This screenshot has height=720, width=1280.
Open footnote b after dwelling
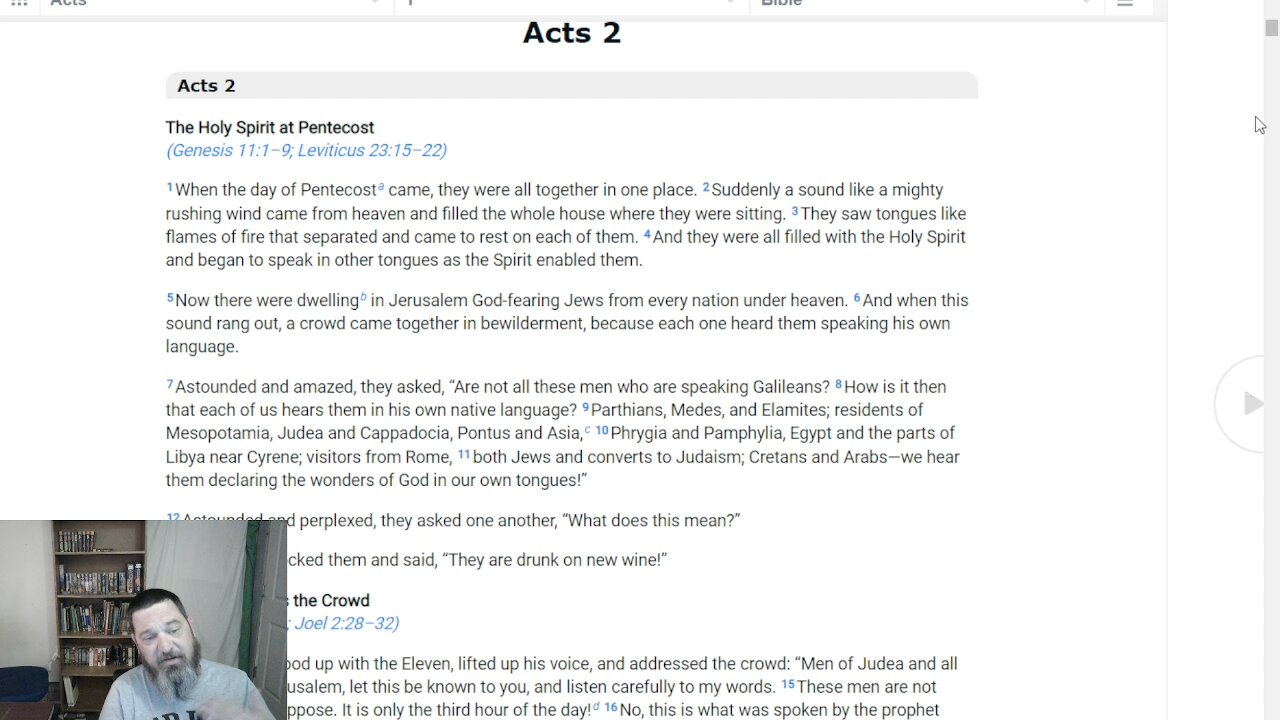tap(363, 298)
